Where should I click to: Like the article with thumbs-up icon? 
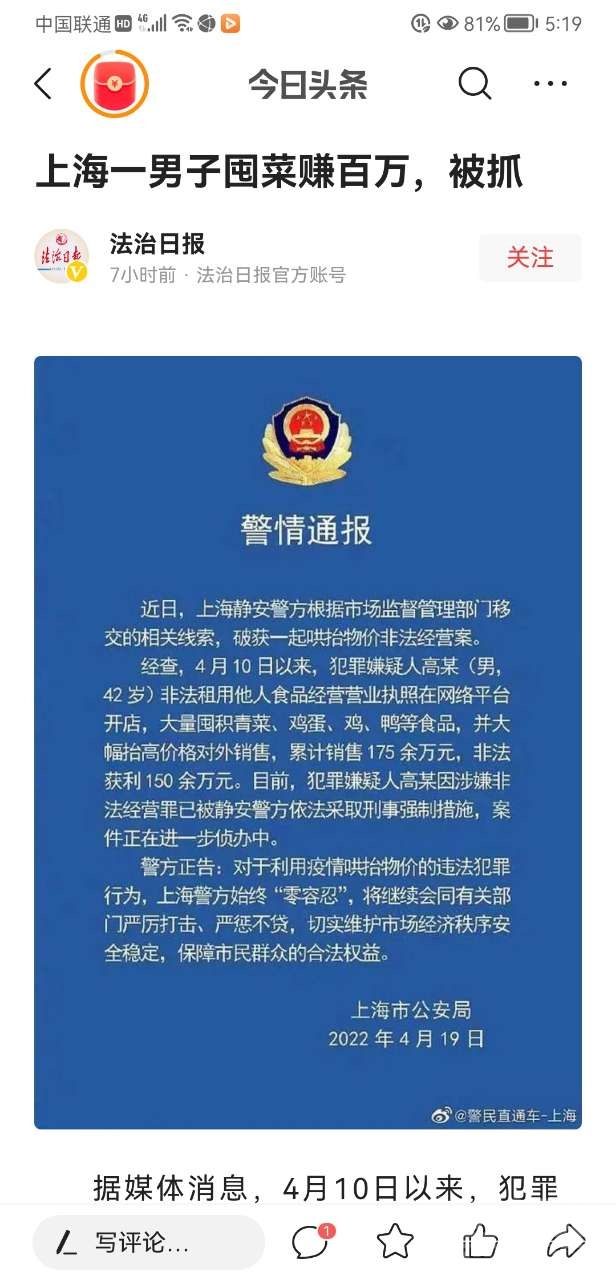(481, 1242)
